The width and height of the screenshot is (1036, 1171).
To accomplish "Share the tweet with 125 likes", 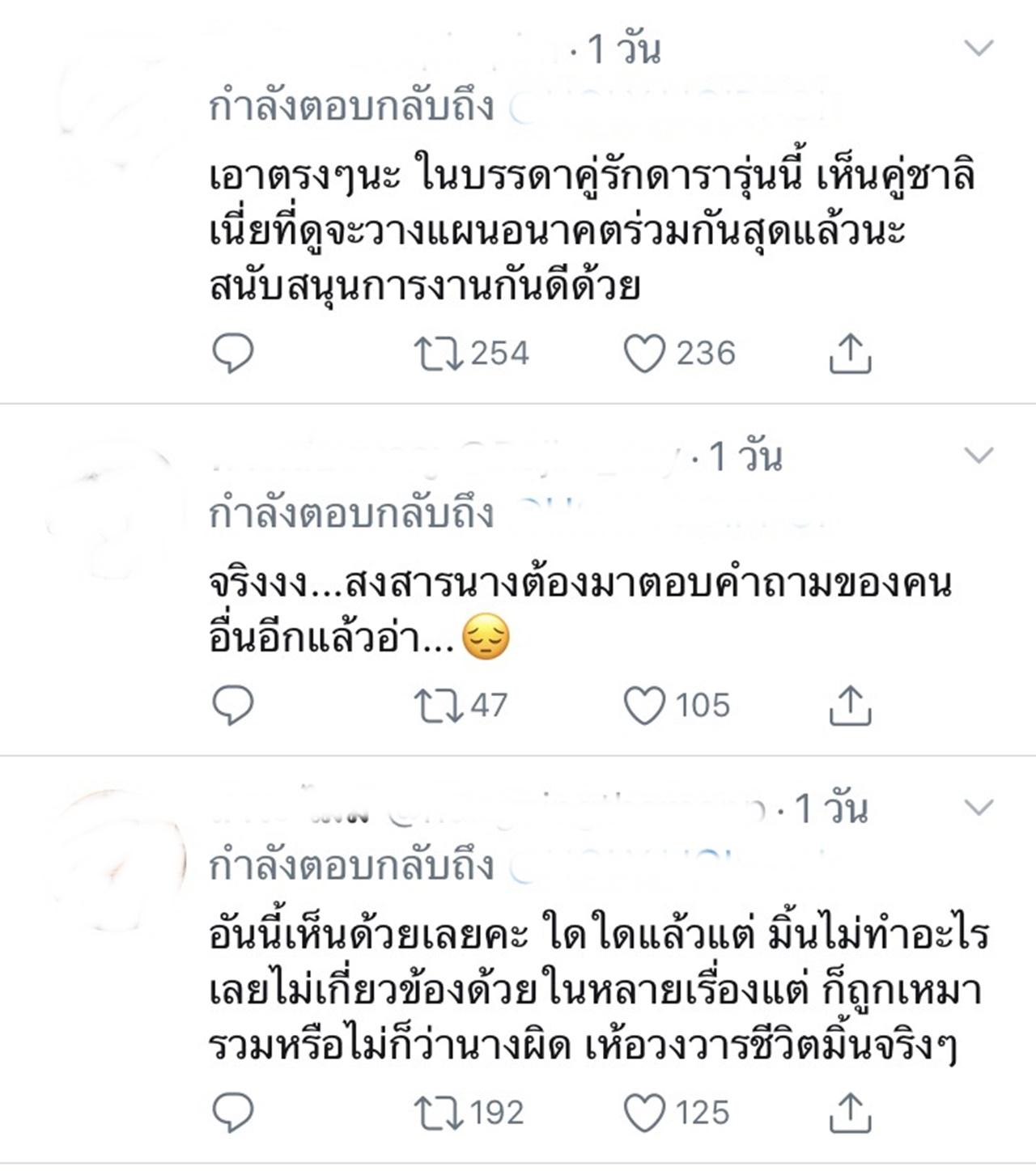I will click(850, 1114).
